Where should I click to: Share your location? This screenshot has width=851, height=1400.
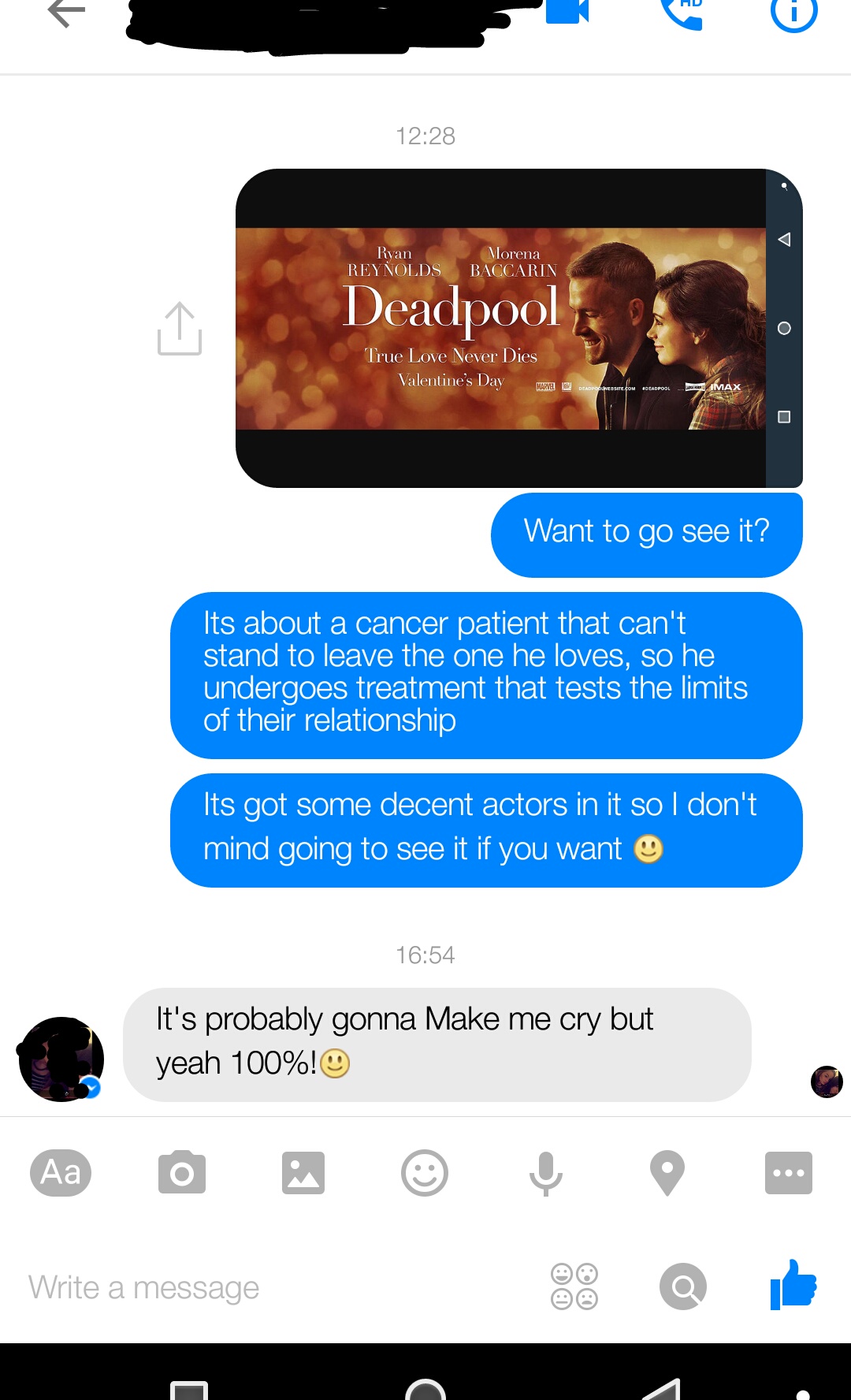tap(667, 1172)
